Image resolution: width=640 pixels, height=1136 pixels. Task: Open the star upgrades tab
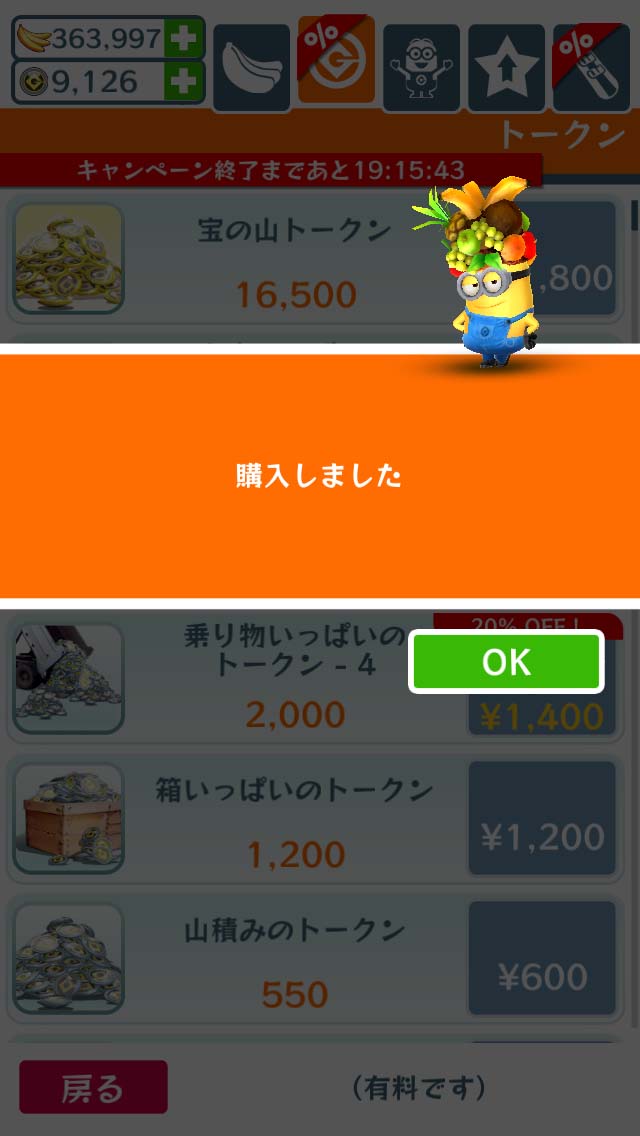click(506, 66)
